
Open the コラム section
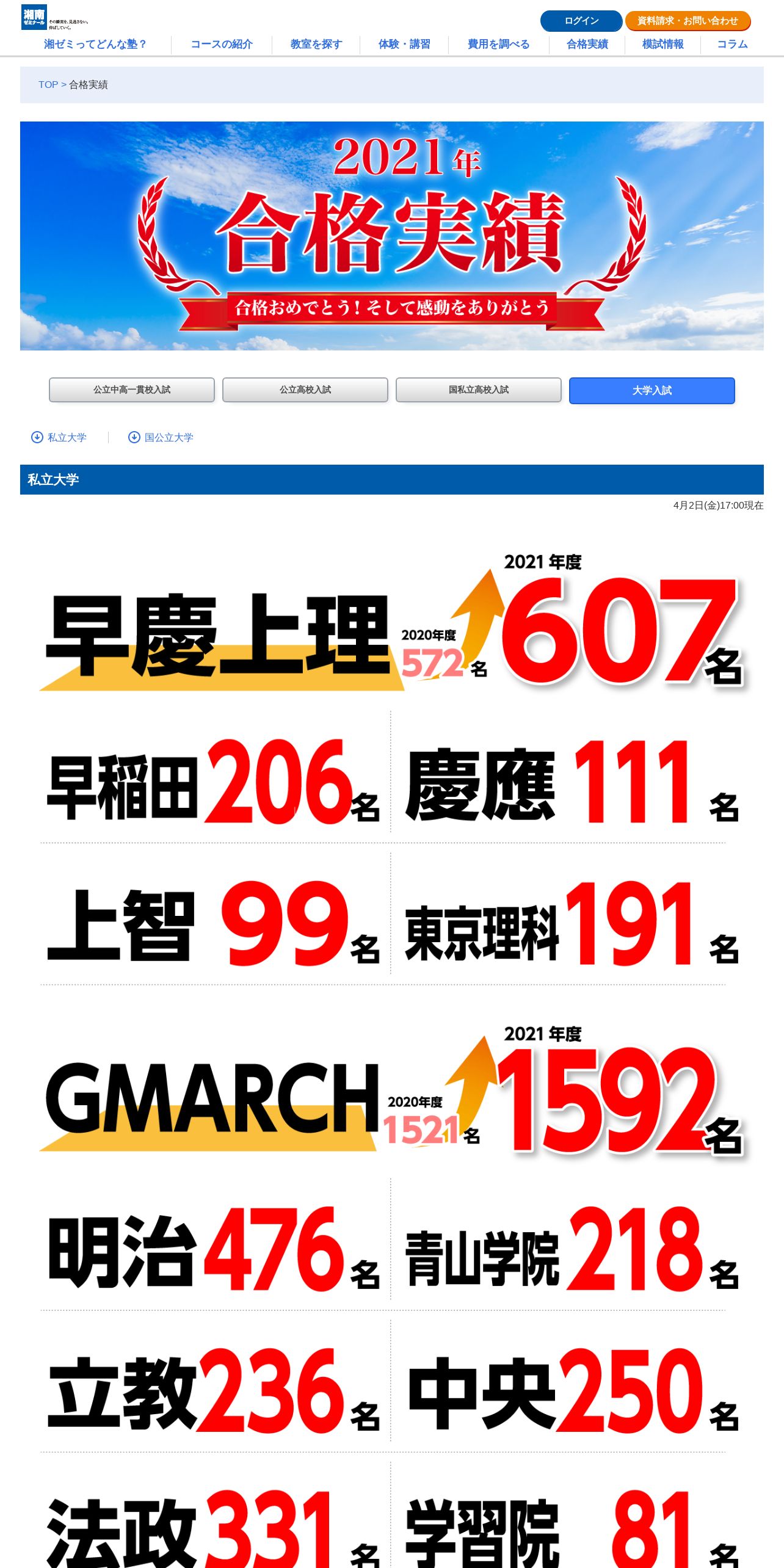pyautogui.click(x=732, y=44)
